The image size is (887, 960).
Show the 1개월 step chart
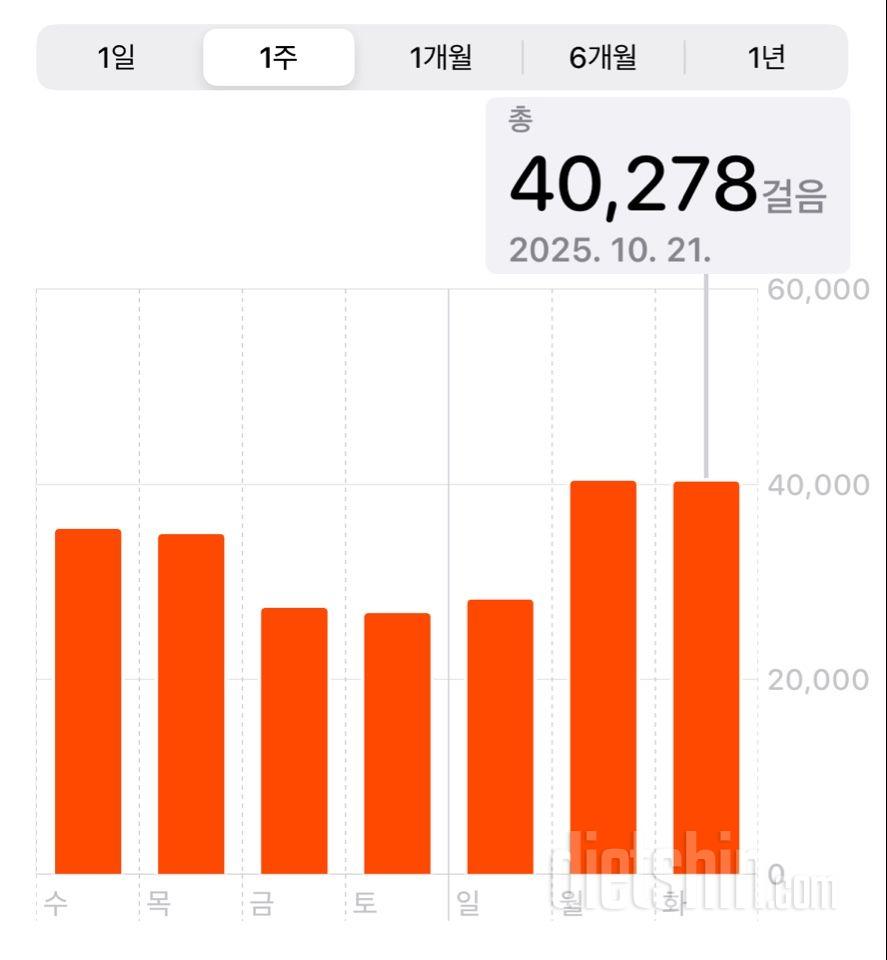440,58
